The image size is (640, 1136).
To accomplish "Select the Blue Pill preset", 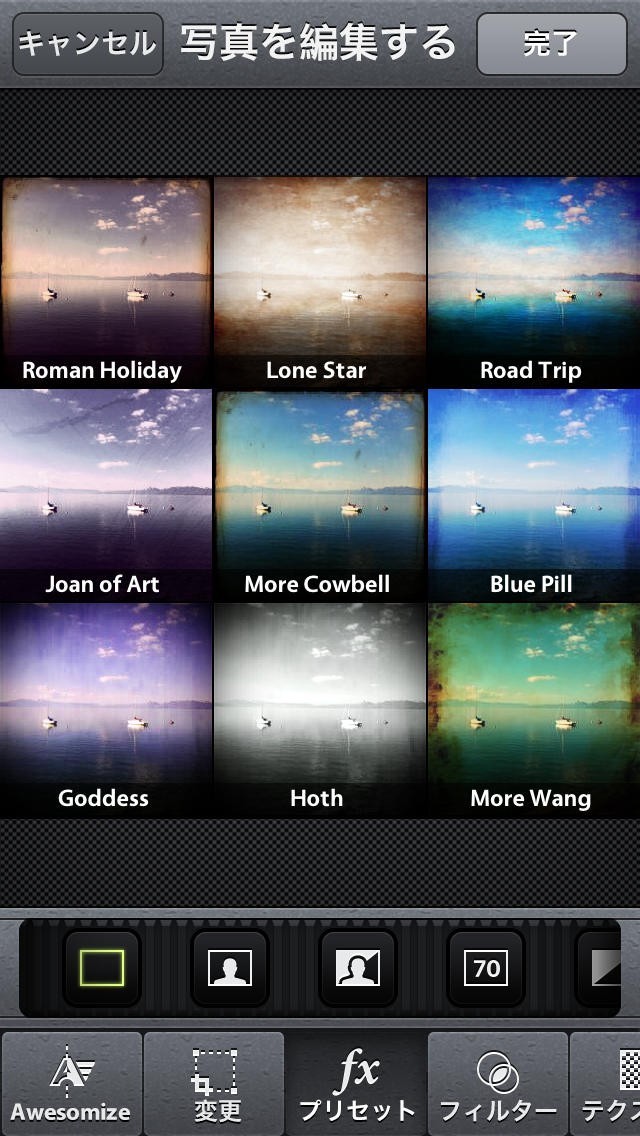I will pos(533,495).
